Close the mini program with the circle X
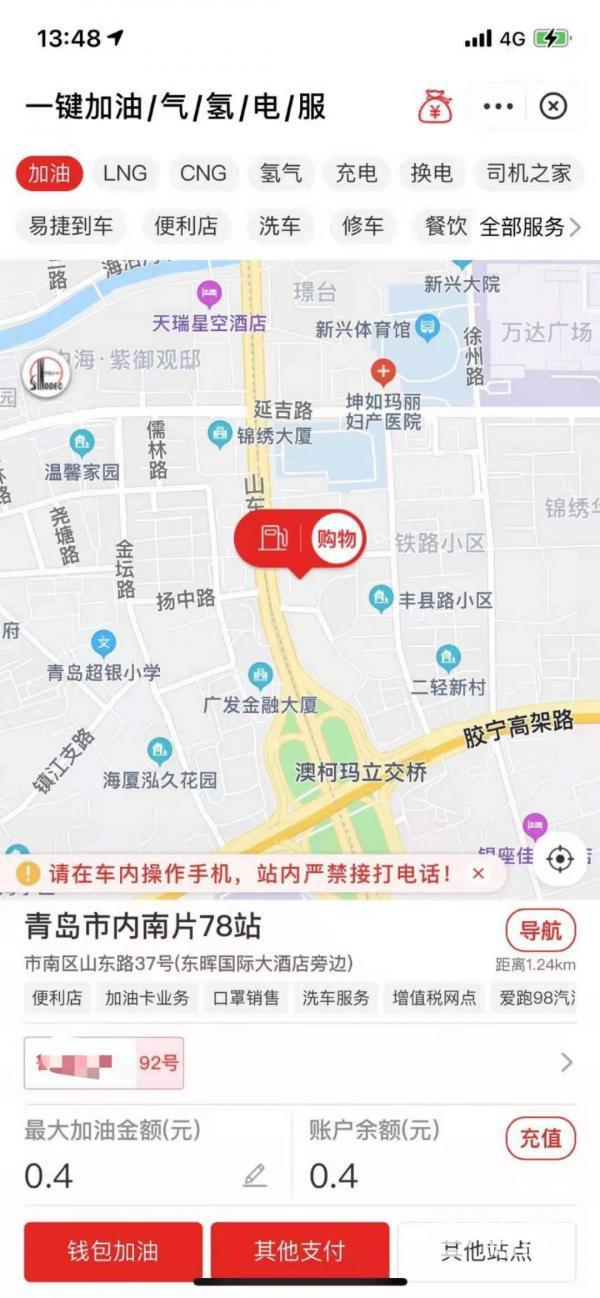Viewport: 600px width, 1298px height. pos(553,106)
